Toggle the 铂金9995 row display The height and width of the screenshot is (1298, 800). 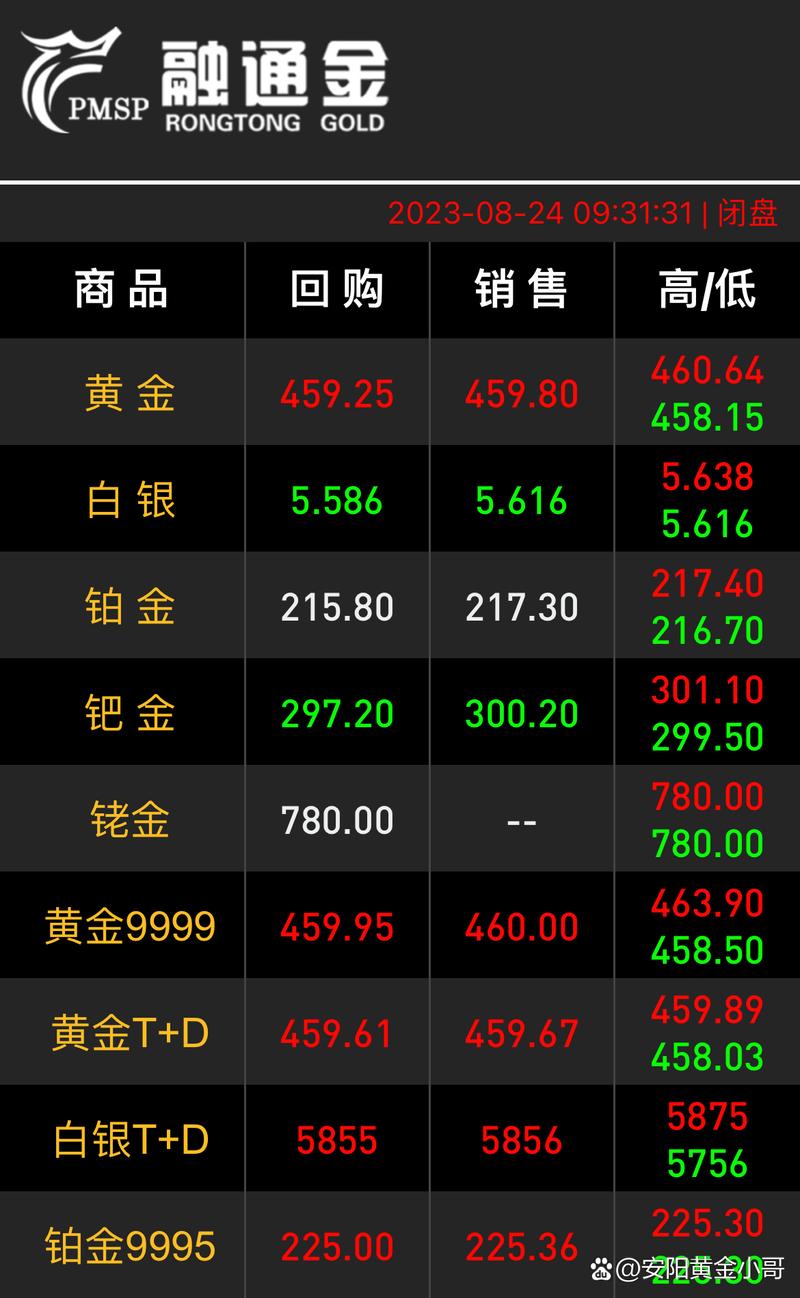click(120, 1246)
